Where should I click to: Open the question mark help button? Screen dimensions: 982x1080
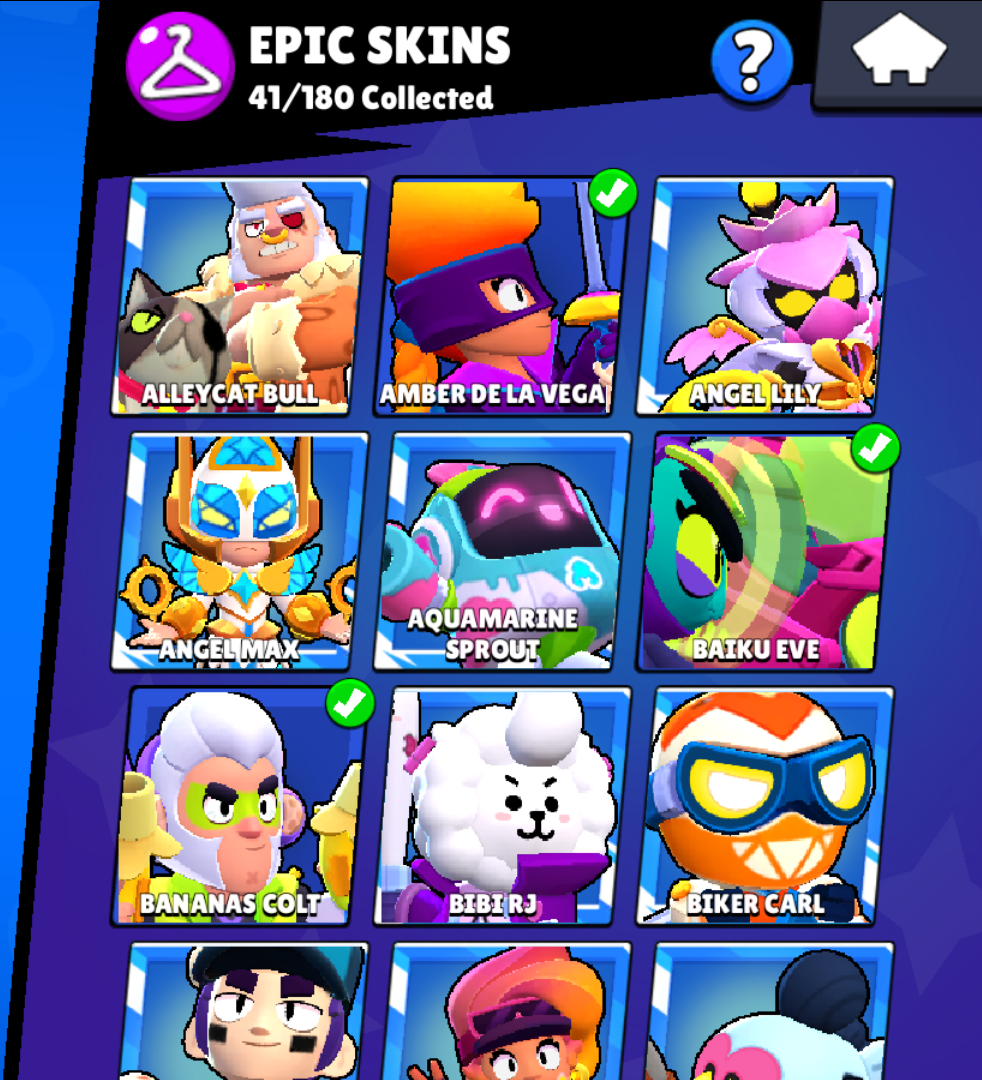pos(752,61)
